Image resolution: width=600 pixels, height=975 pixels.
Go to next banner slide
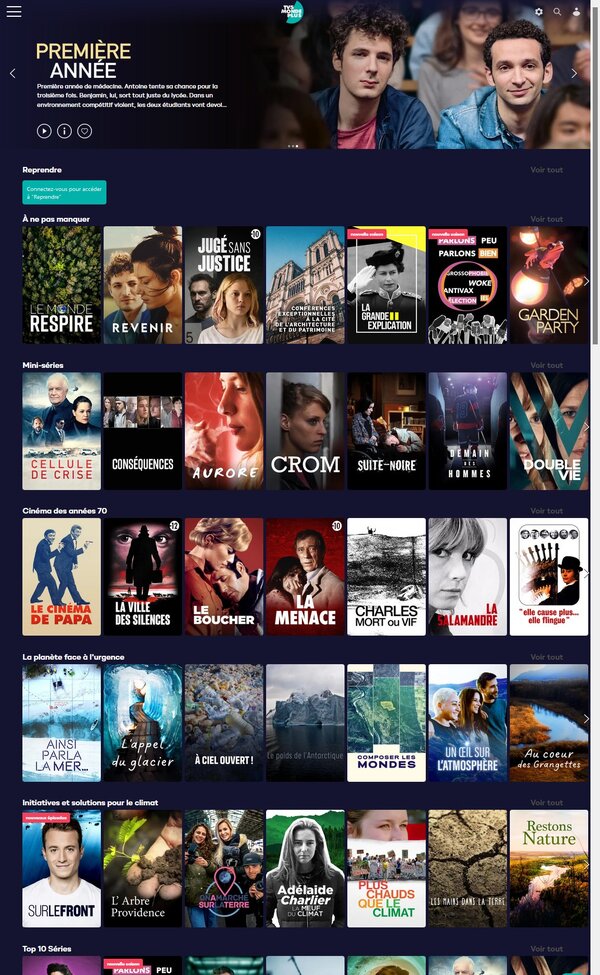click(x=574, y=73)
